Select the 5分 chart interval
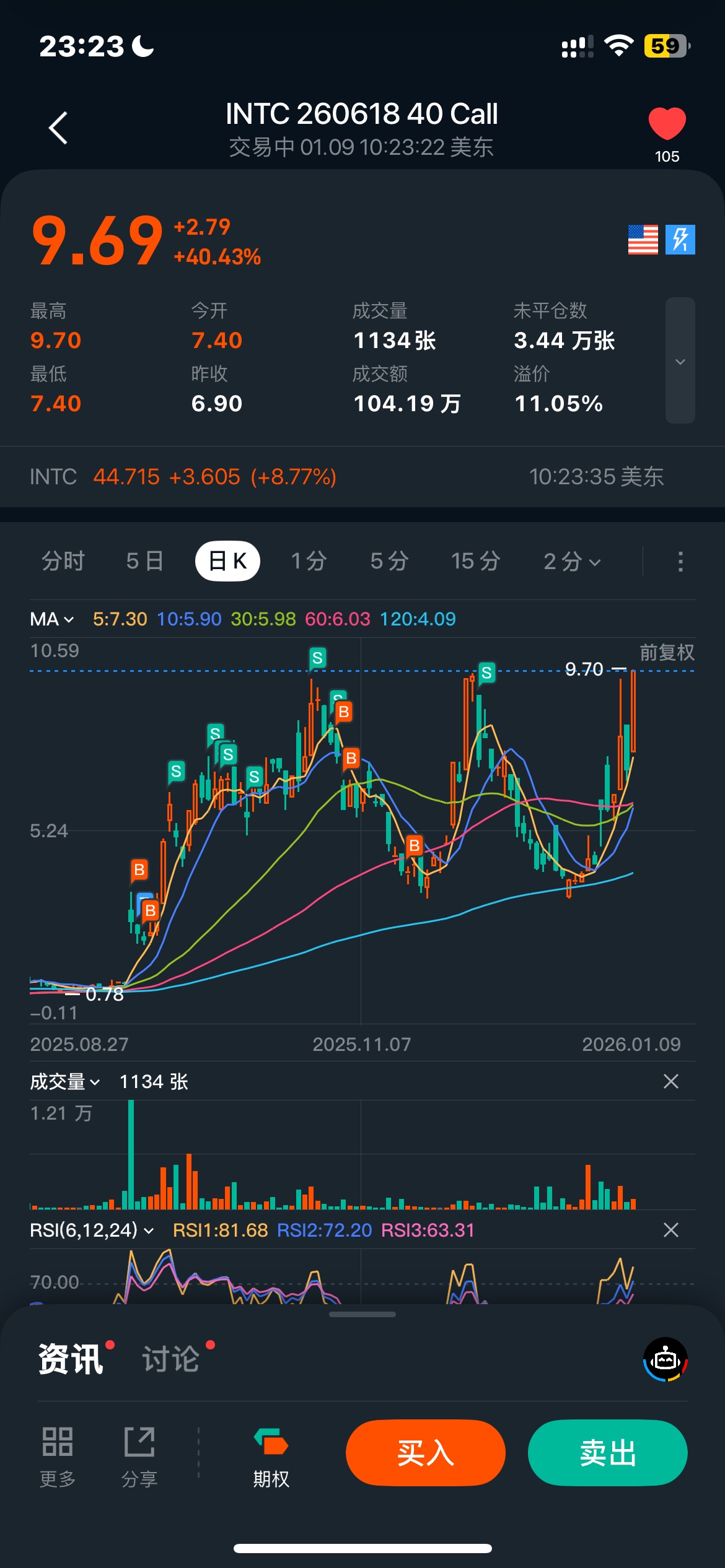 click(x=389, y=561)
